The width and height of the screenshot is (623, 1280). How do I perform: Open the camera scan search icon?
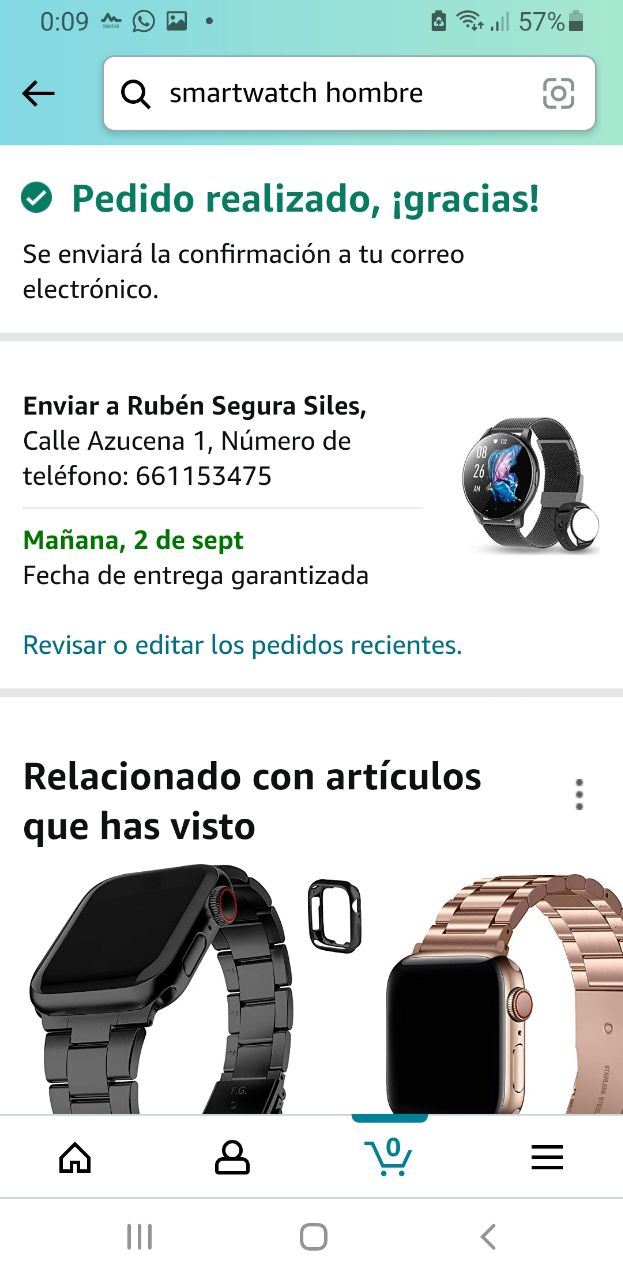(558, 94)
